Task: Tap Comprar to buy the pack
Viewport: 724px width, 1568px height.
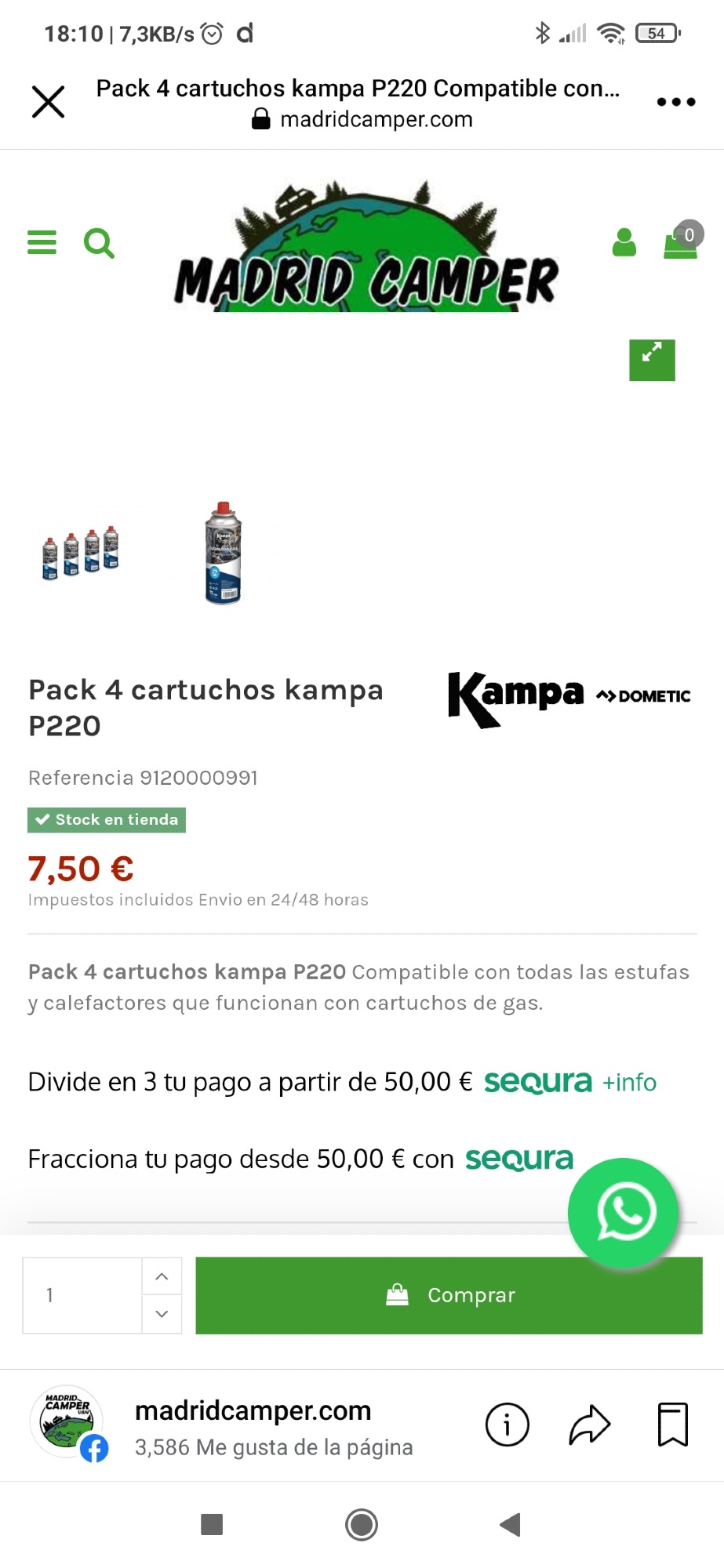Action: tap(449, 1295)
